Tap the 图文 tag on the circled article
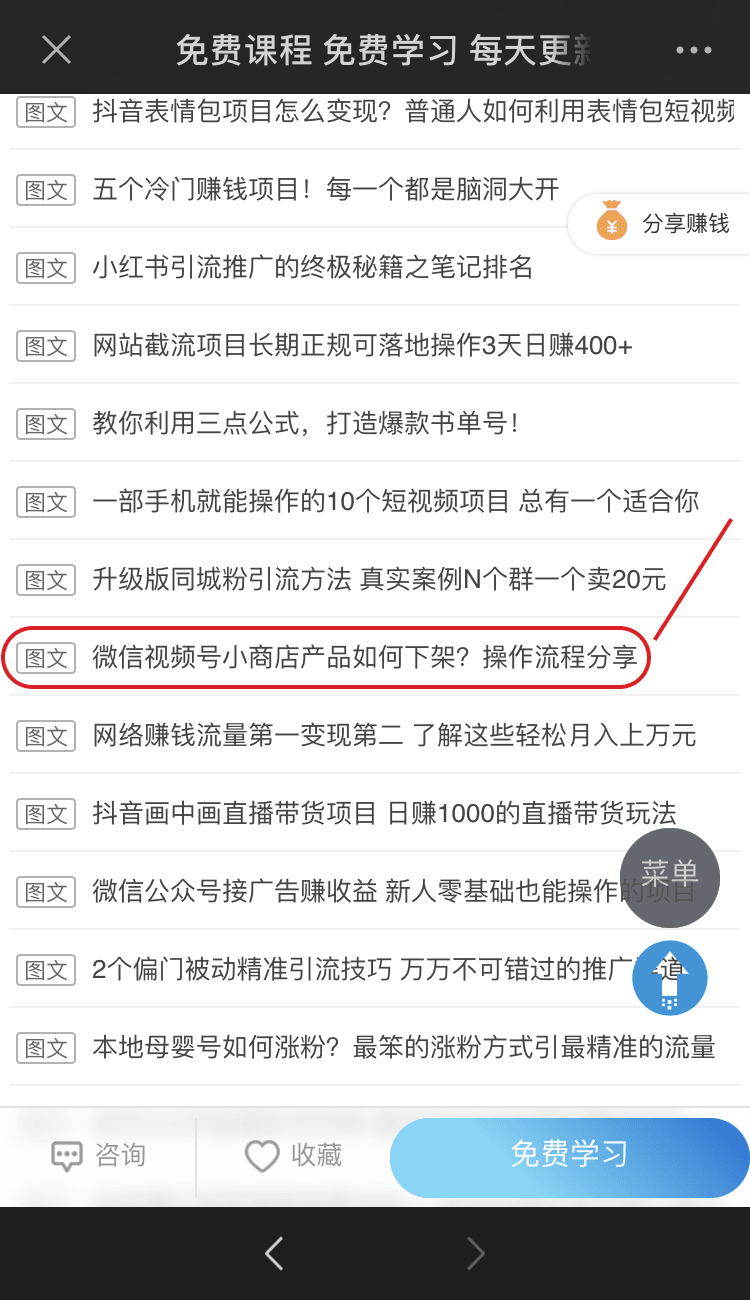Image resolution: width=750 pixels, height=1300 pixels. click(45, 657)
